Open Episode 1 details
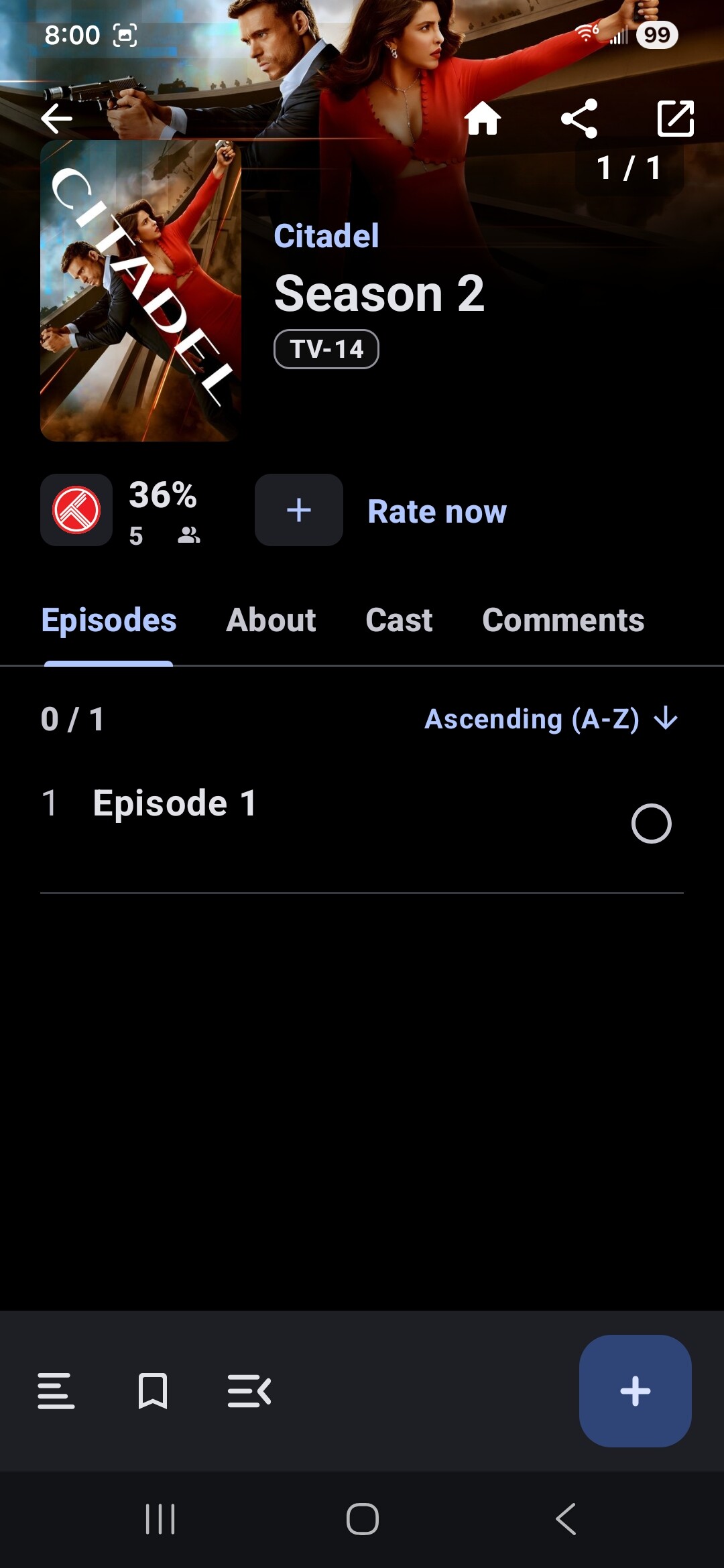The height and width of the screenshot is (1568, 724). (x=174, y=803)
